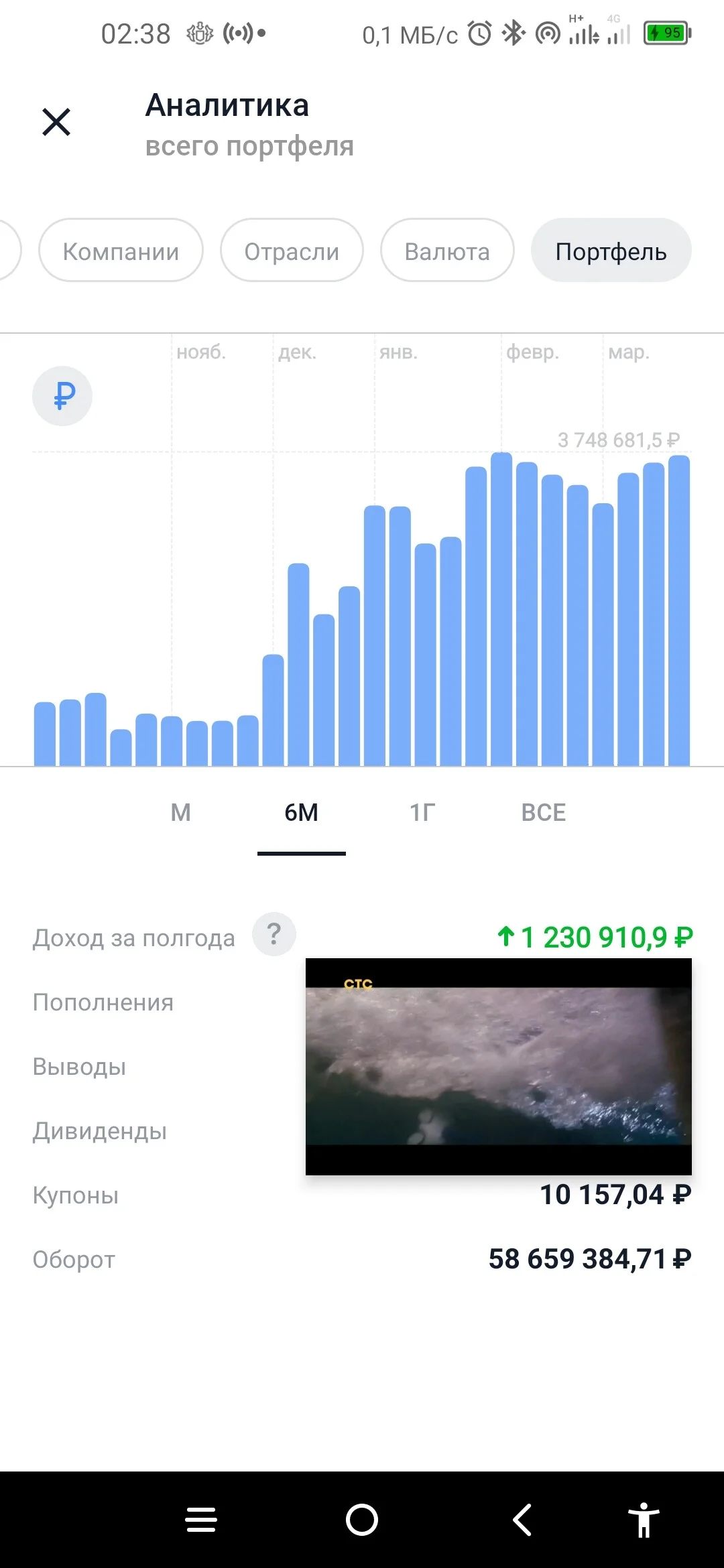Screen dimensions: 724x1568
Task: Select the Портфель chip
Action: pos(611,251)
